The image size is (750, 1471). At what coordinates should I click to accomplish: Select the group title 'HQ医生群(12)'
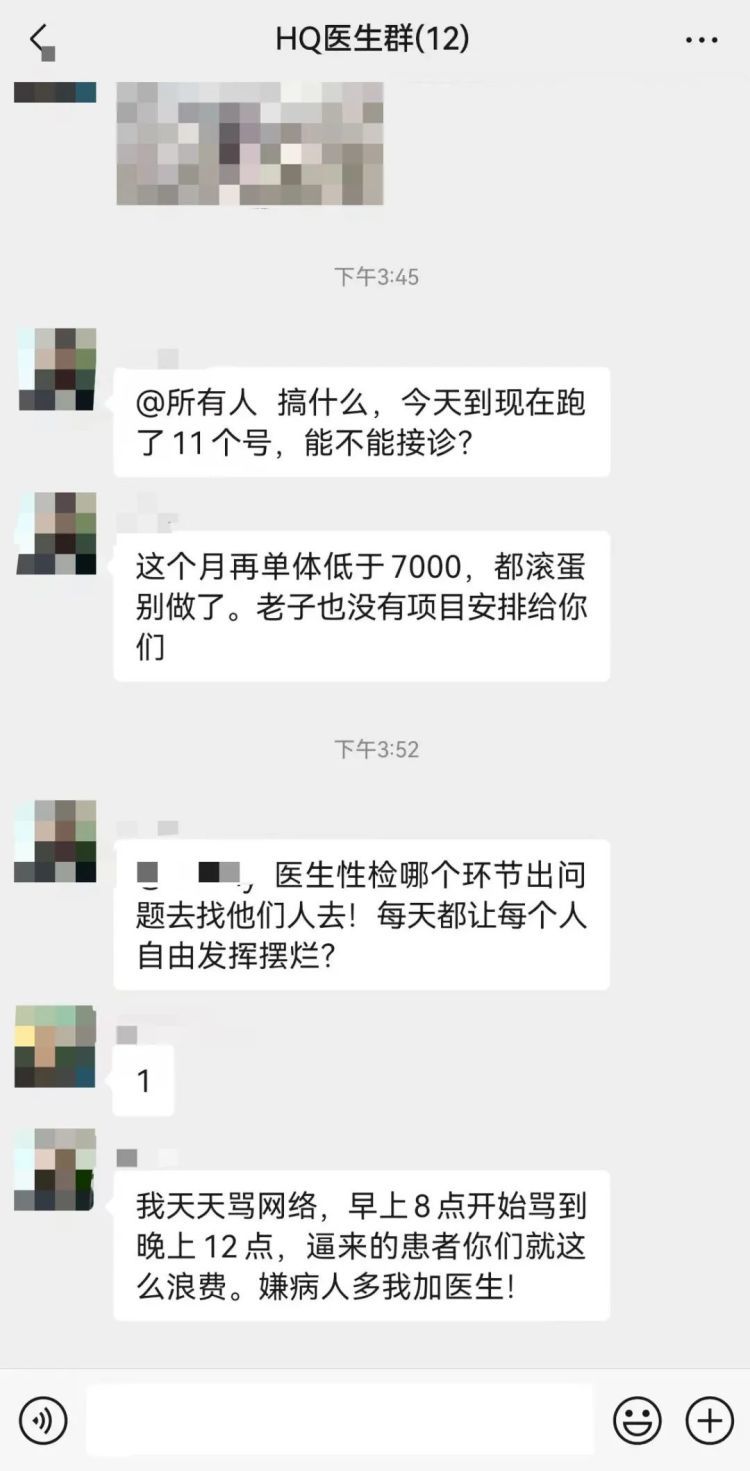(374, 39)
